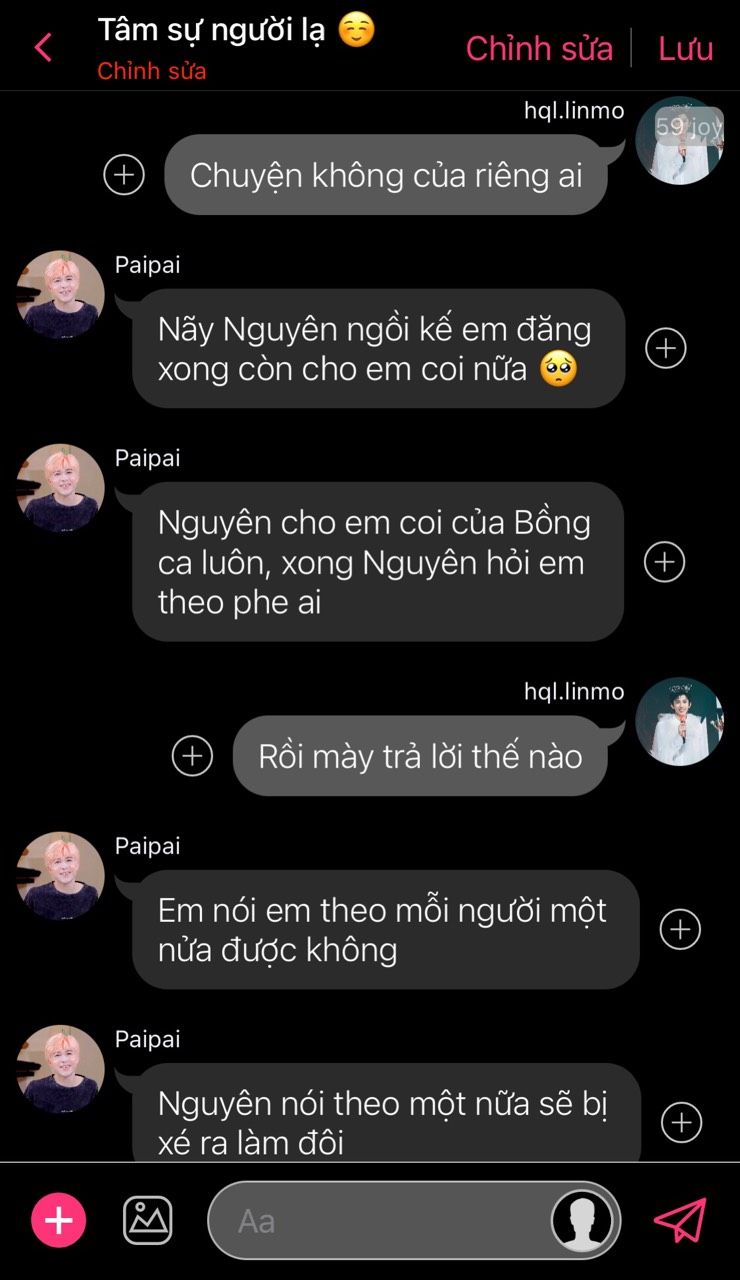Open Paipai's avatar beside "Nãy Nguyên ngồi kế em"

point(61,294)
